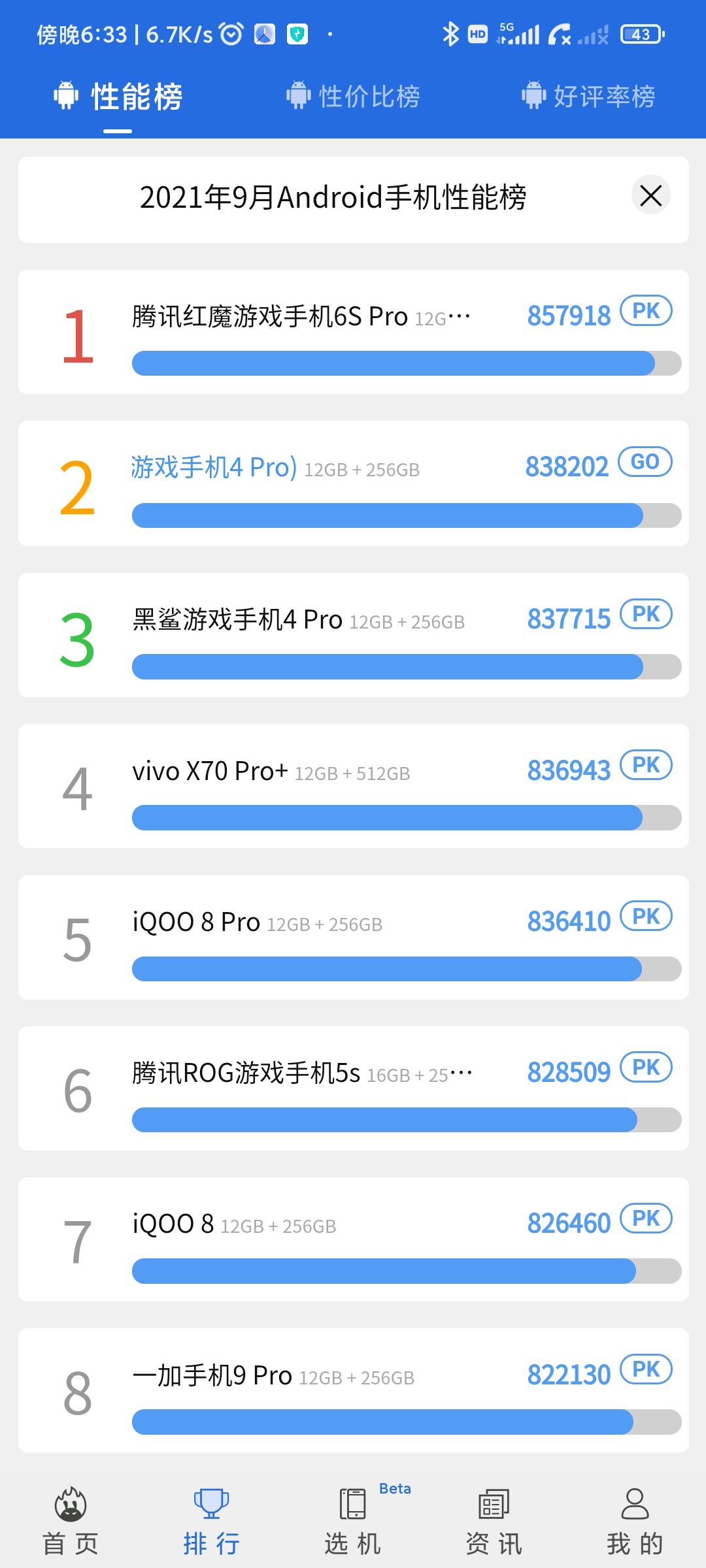Open the 我的 tab
This screenshot has width=706, height=1568.
point(635,1521)
